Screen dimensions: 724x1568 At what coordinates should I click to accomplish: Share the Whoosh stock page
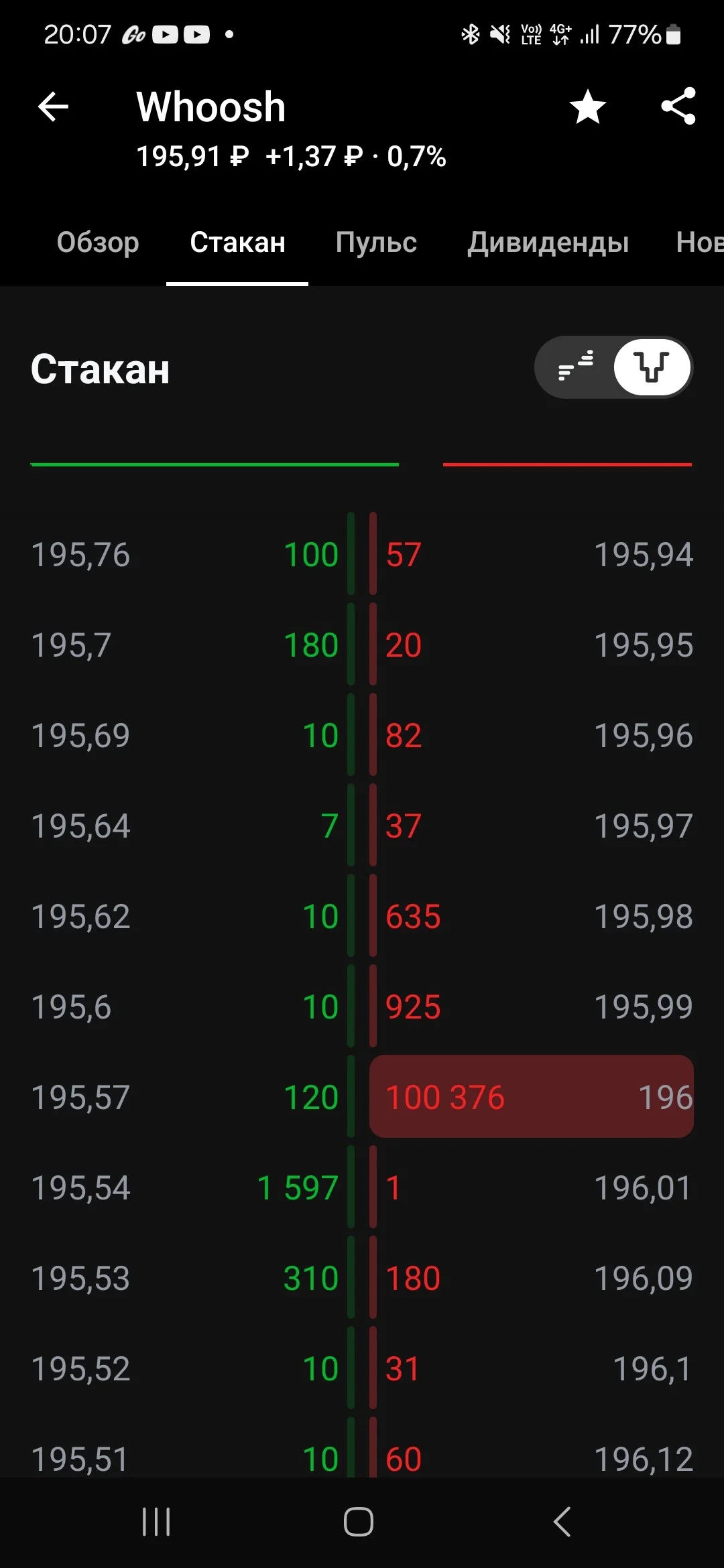[x=678, y=107]
